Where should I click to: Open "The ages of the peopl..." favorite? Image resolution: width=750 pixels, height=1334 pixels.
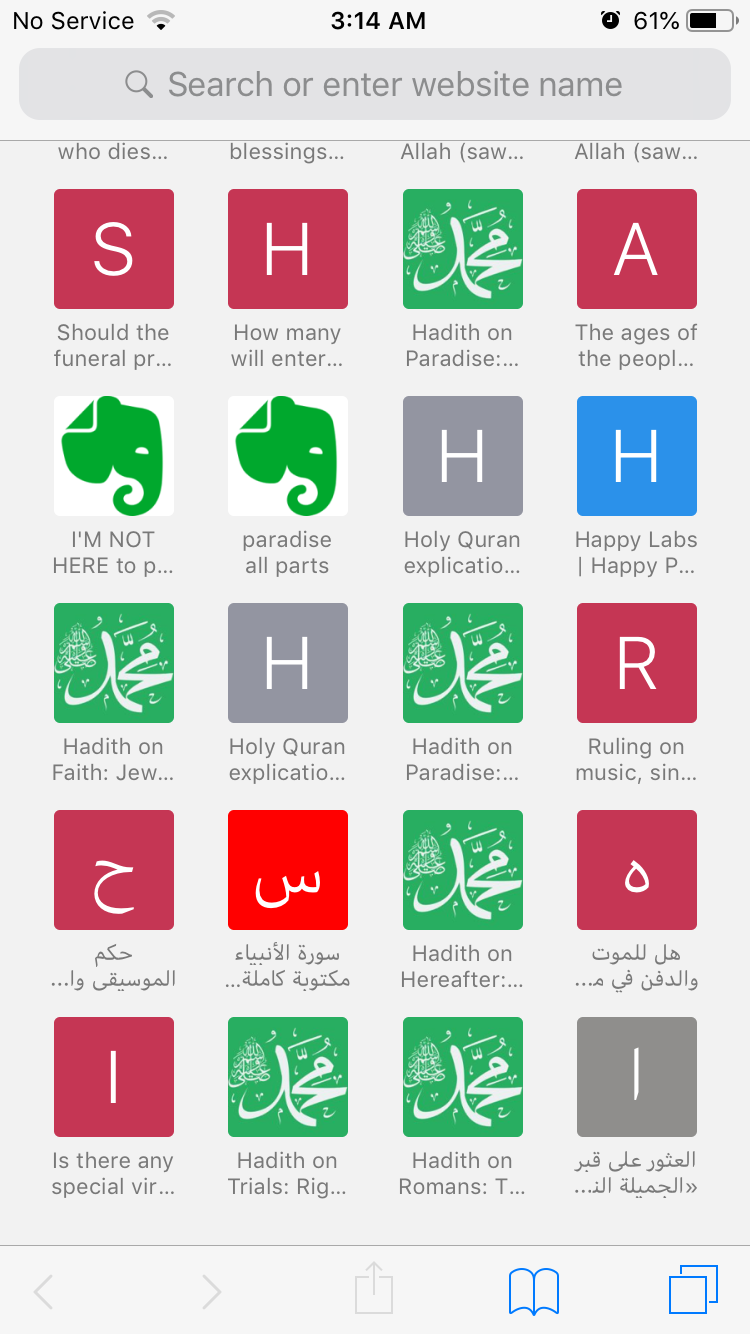point(637,249)
